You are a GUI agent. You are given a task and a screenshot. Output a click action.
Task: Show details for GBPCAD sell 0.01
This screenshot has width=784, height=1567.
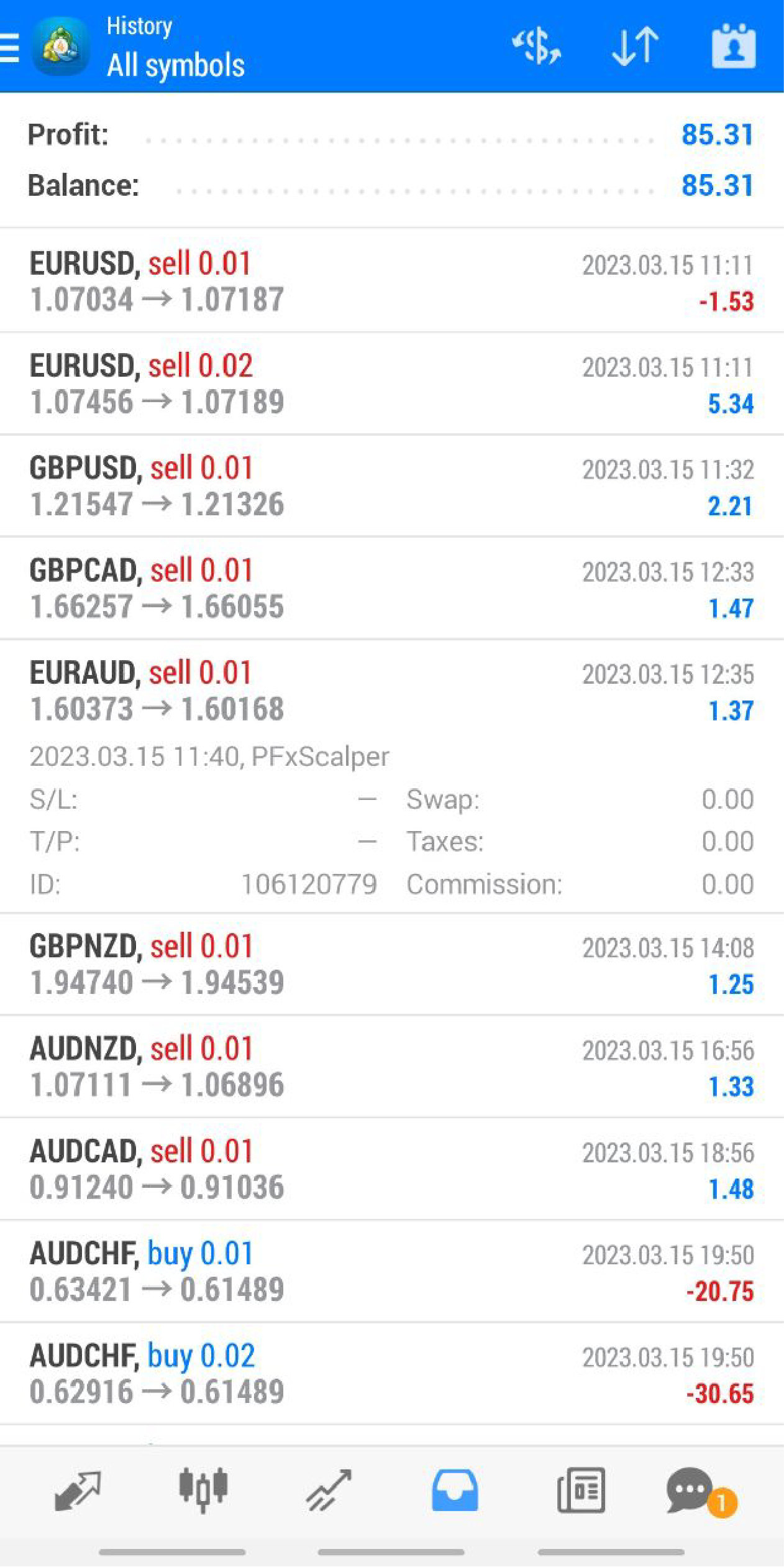point(391,589)
